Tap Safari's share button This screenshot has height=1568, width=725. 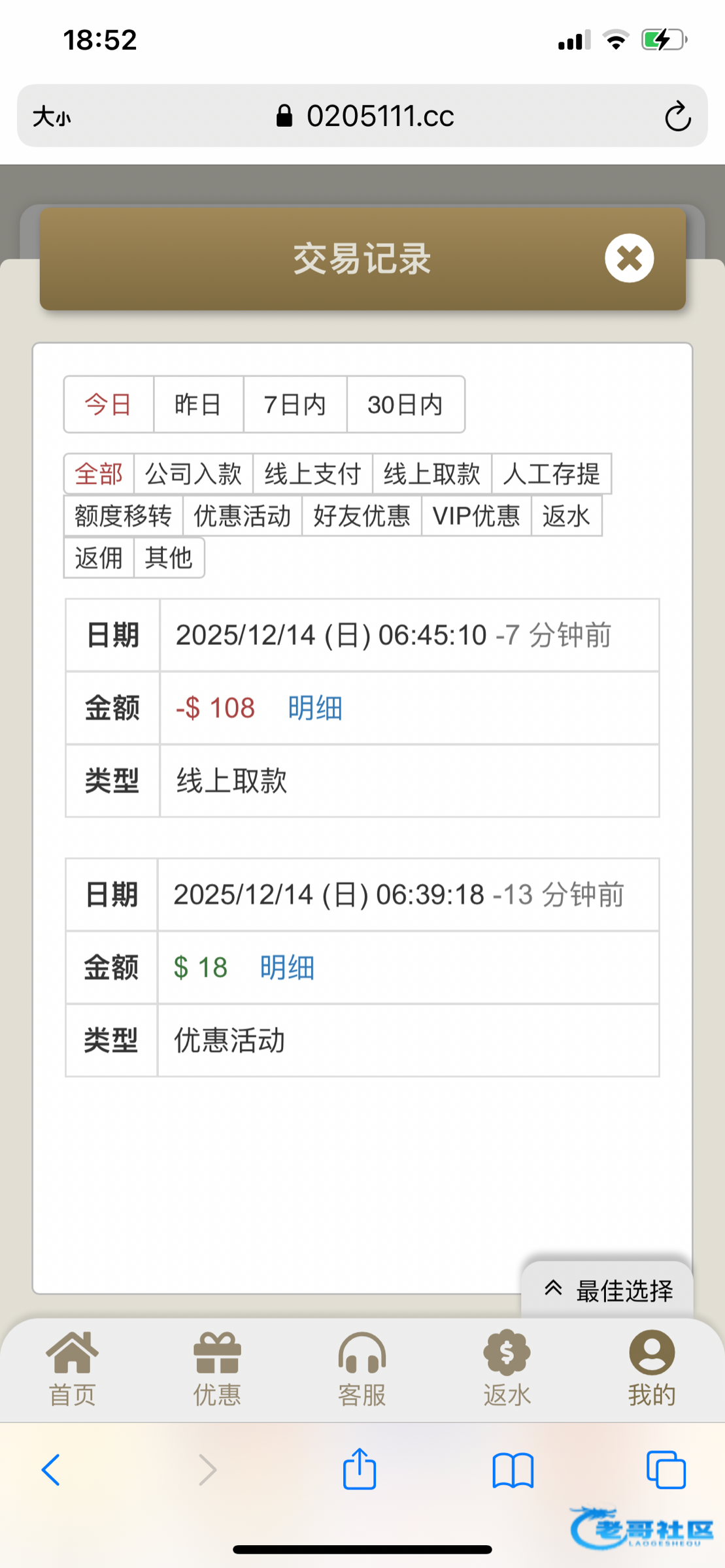point(360,1469)
